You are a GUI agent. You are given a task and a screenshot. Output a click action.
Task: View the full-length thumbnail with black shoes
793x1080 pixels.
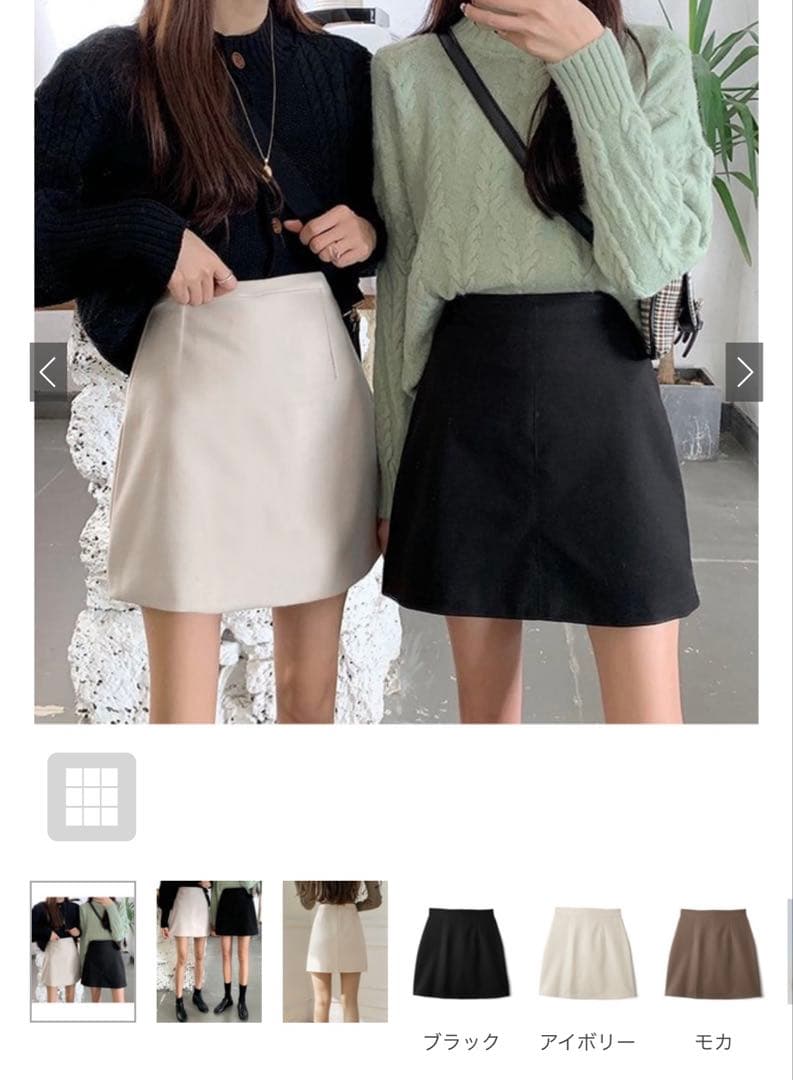(209, 951)
